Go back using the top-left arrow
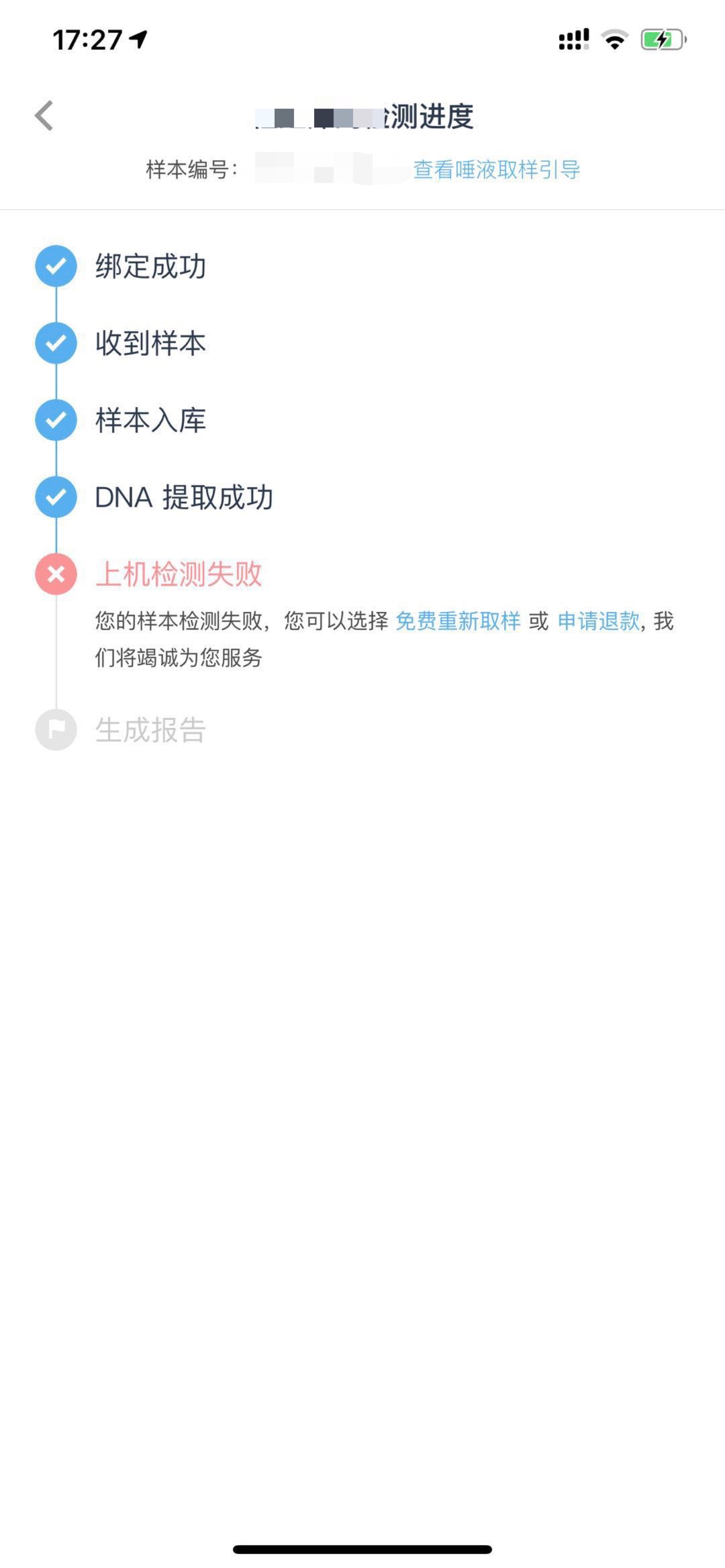The height and width of the screenshot is (1568, 725). [44, 116]
